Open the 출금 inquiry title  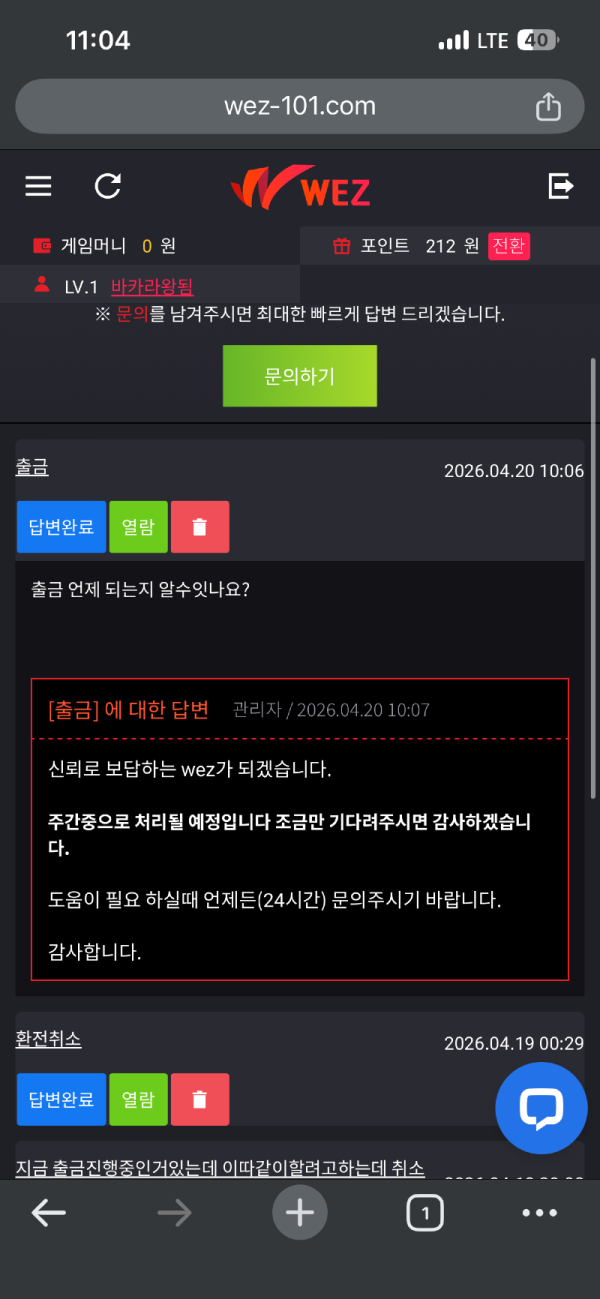(32, 467)
